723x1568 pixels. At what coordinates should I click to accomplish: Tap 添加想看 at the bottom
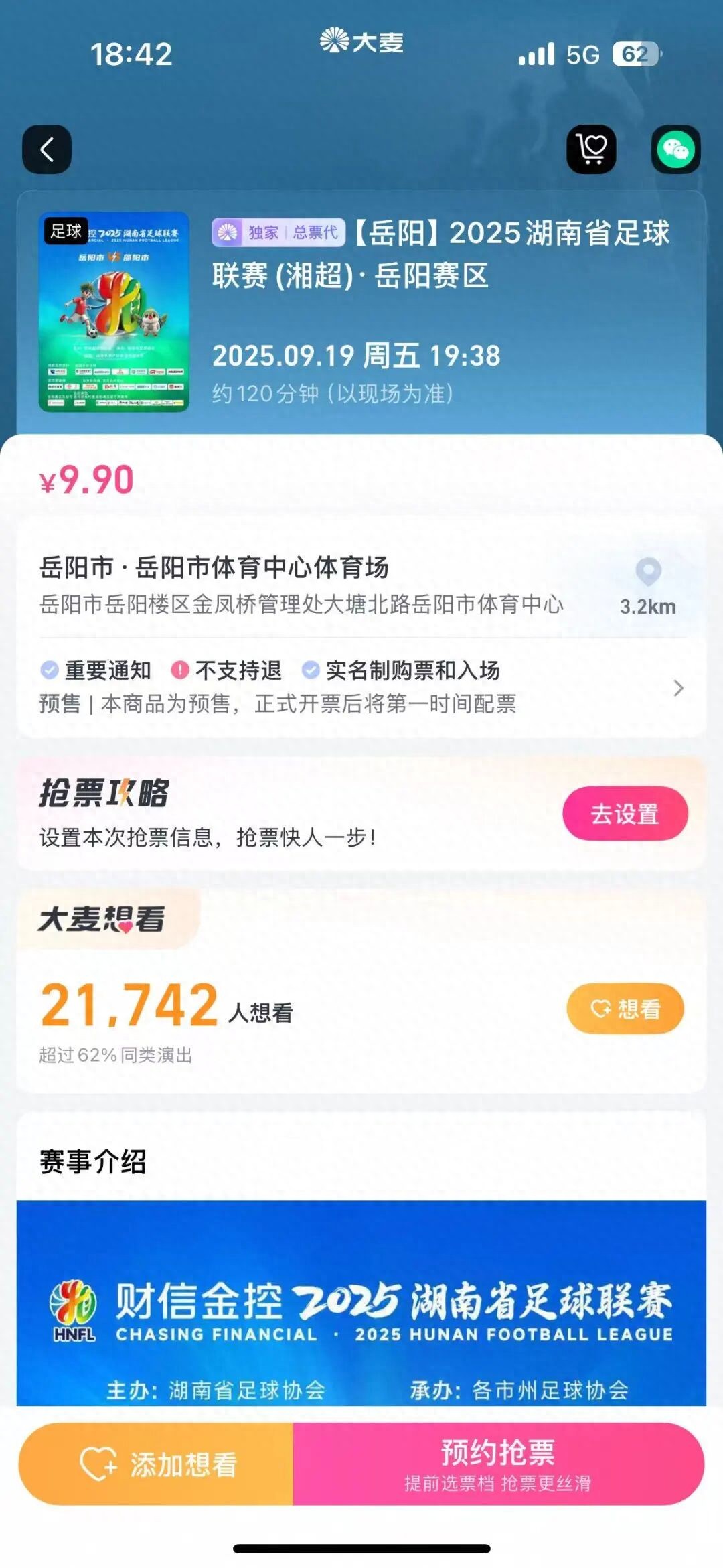157,1465
